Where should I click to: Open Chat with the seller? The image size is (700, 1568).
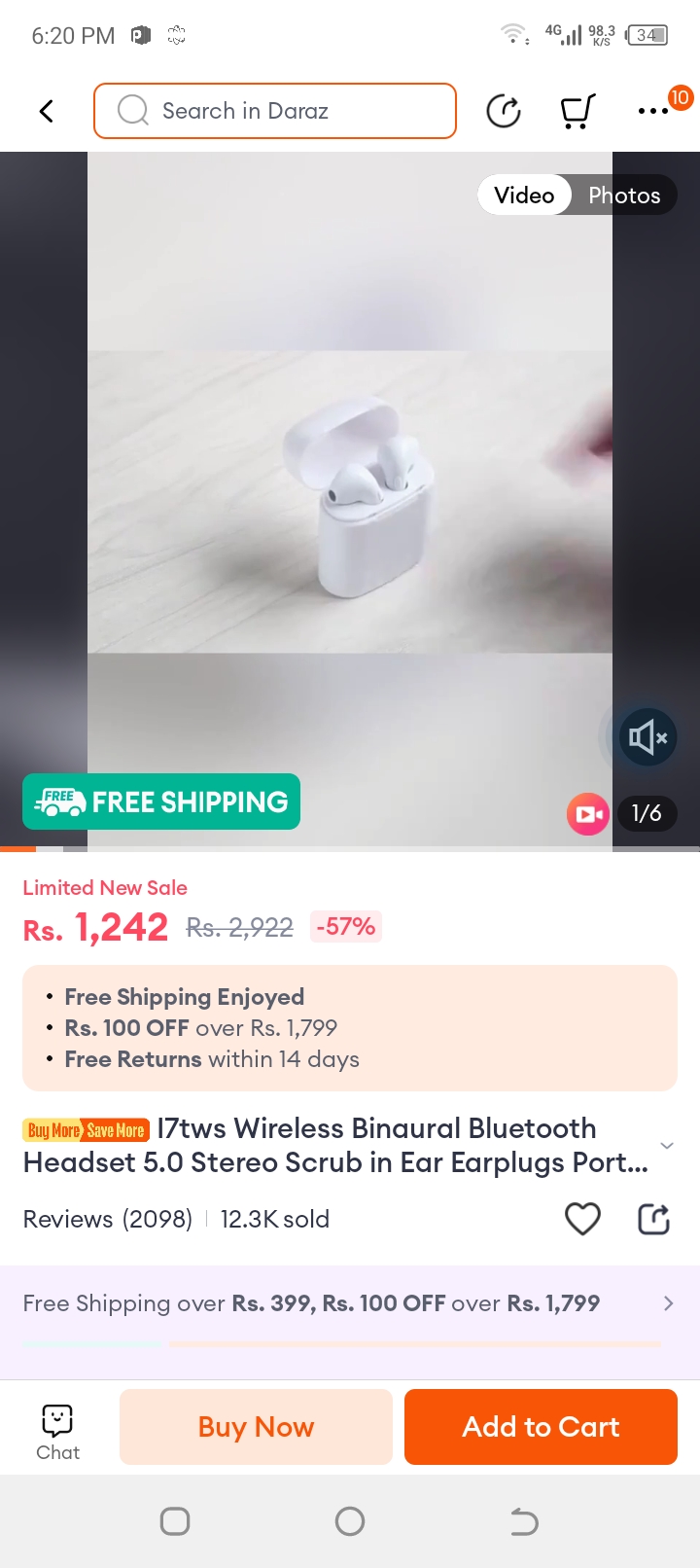(x=57, y=1432)
